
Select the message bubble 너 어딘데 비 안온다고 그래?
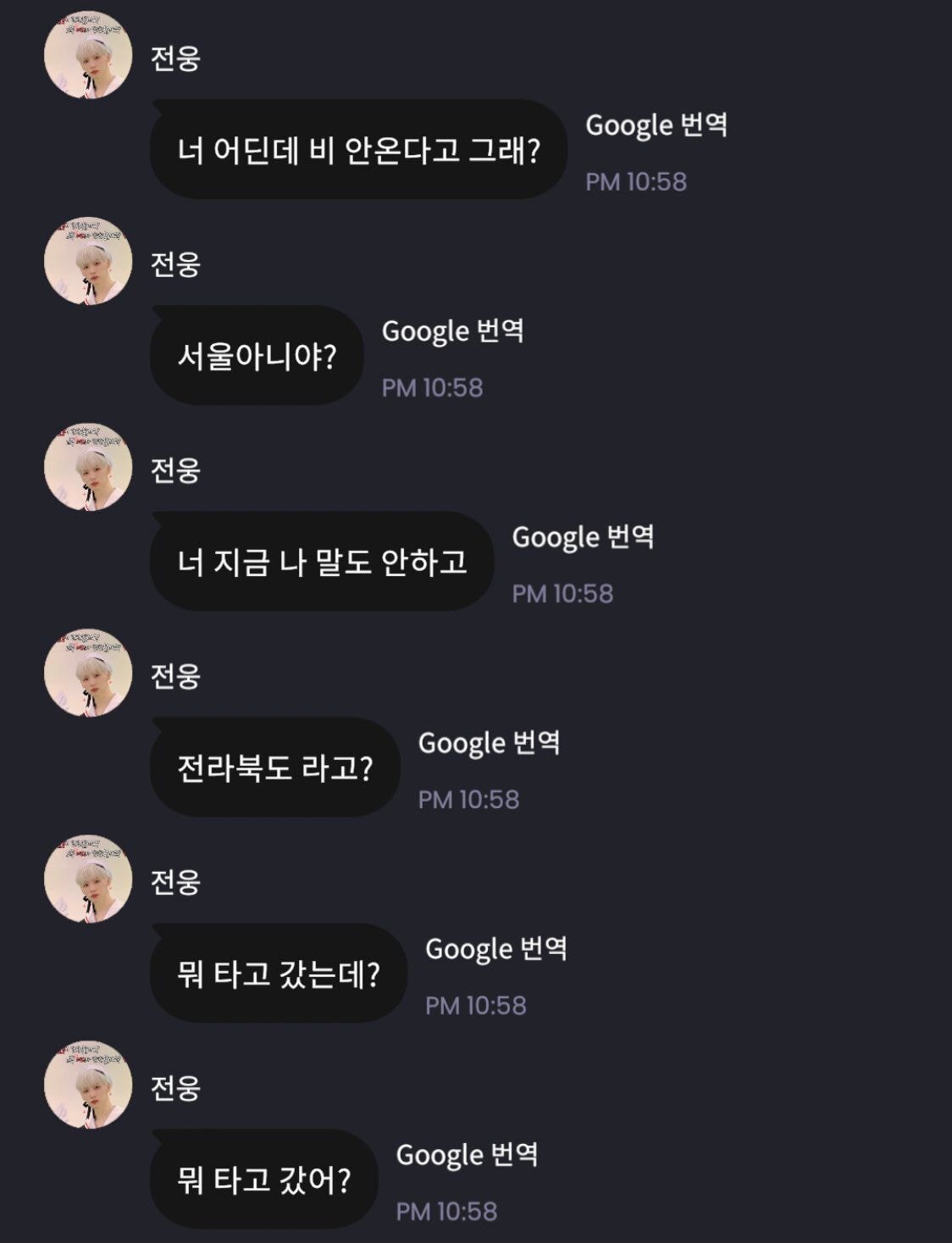coord(358,147)
